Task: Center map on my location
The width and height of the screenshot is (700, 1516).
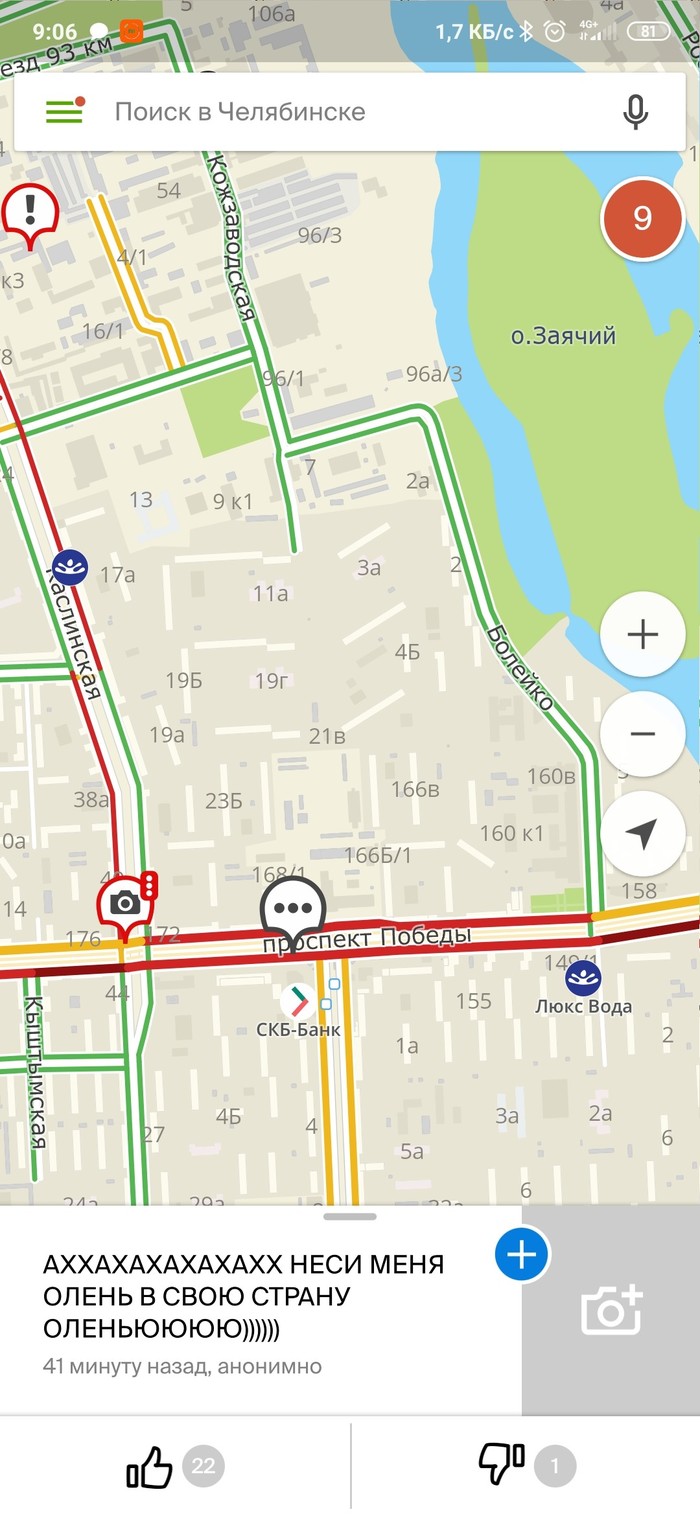Action: 642,833
